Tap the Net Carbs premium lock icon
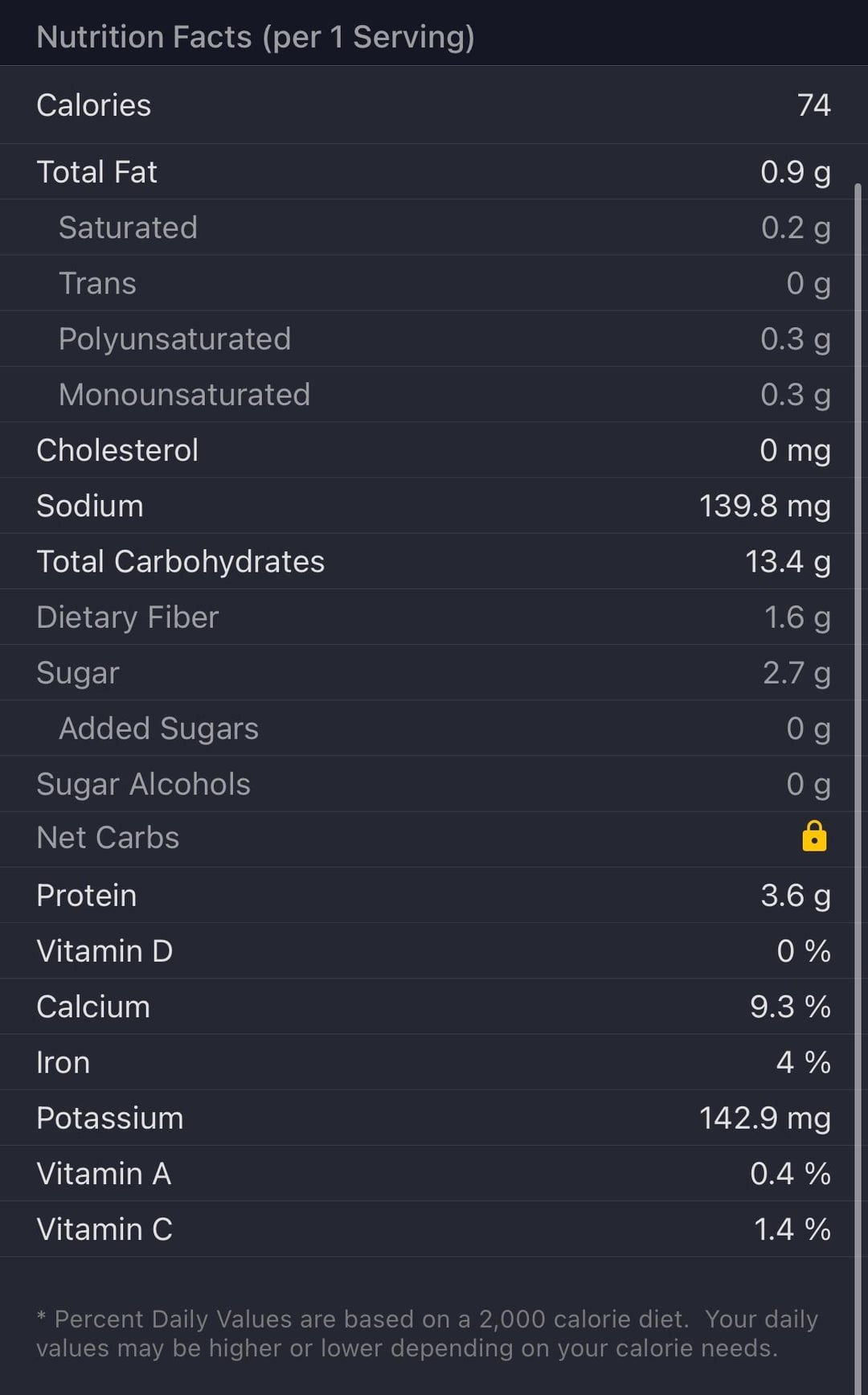Viewport: 868px width, 1395px height. tap(814, 836)
